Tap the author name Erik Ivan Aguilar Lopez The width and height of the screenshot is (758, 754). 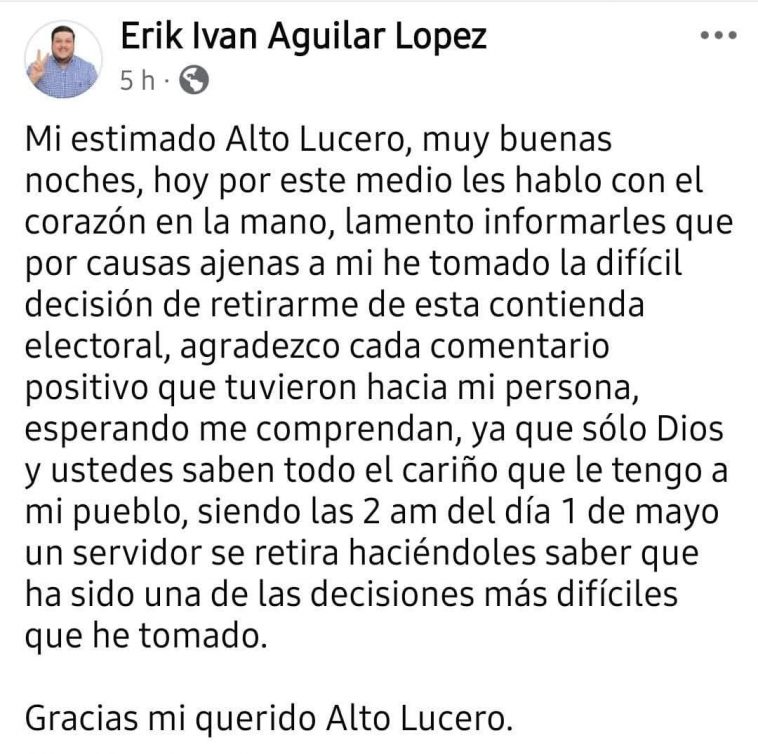click(x=303, y=36)
